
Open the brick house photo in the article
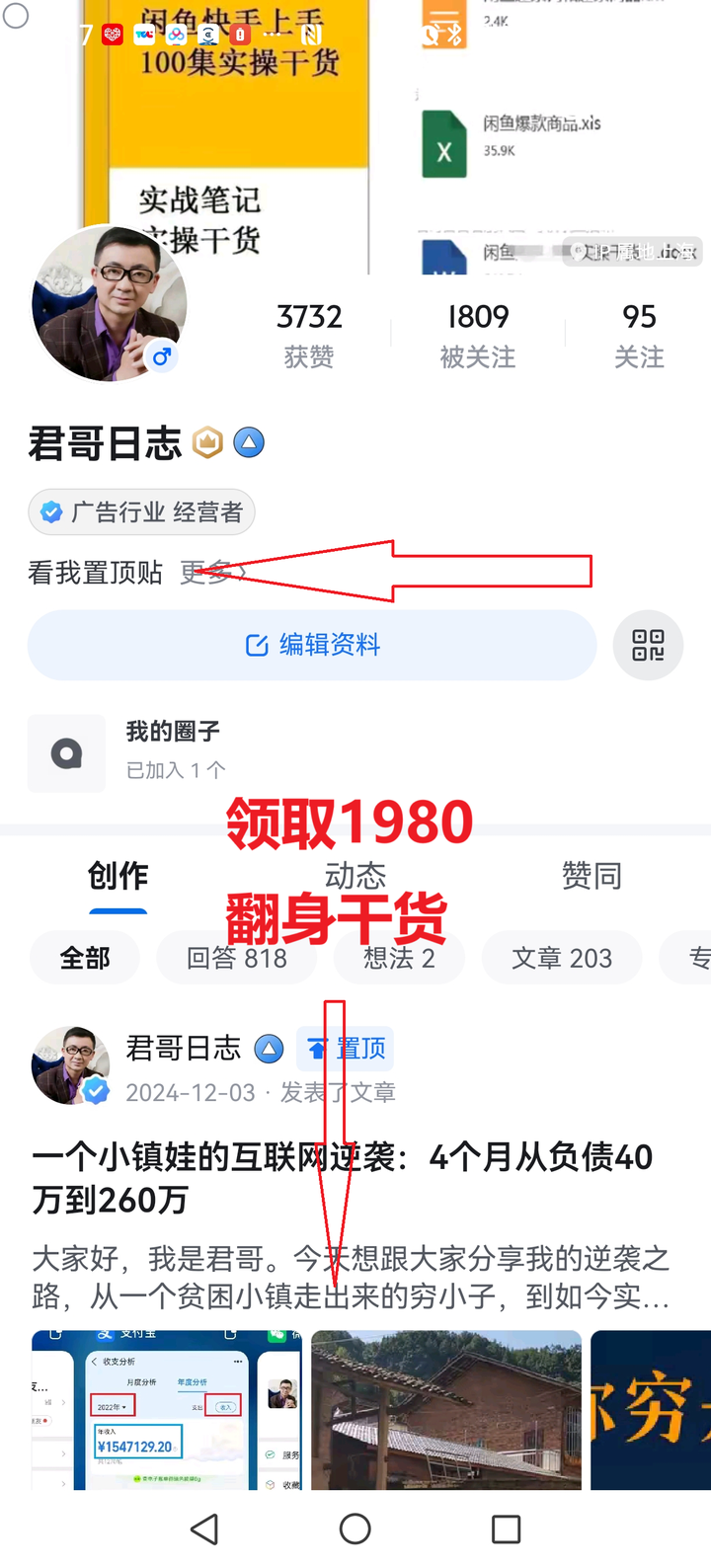tap(446, 1409)
